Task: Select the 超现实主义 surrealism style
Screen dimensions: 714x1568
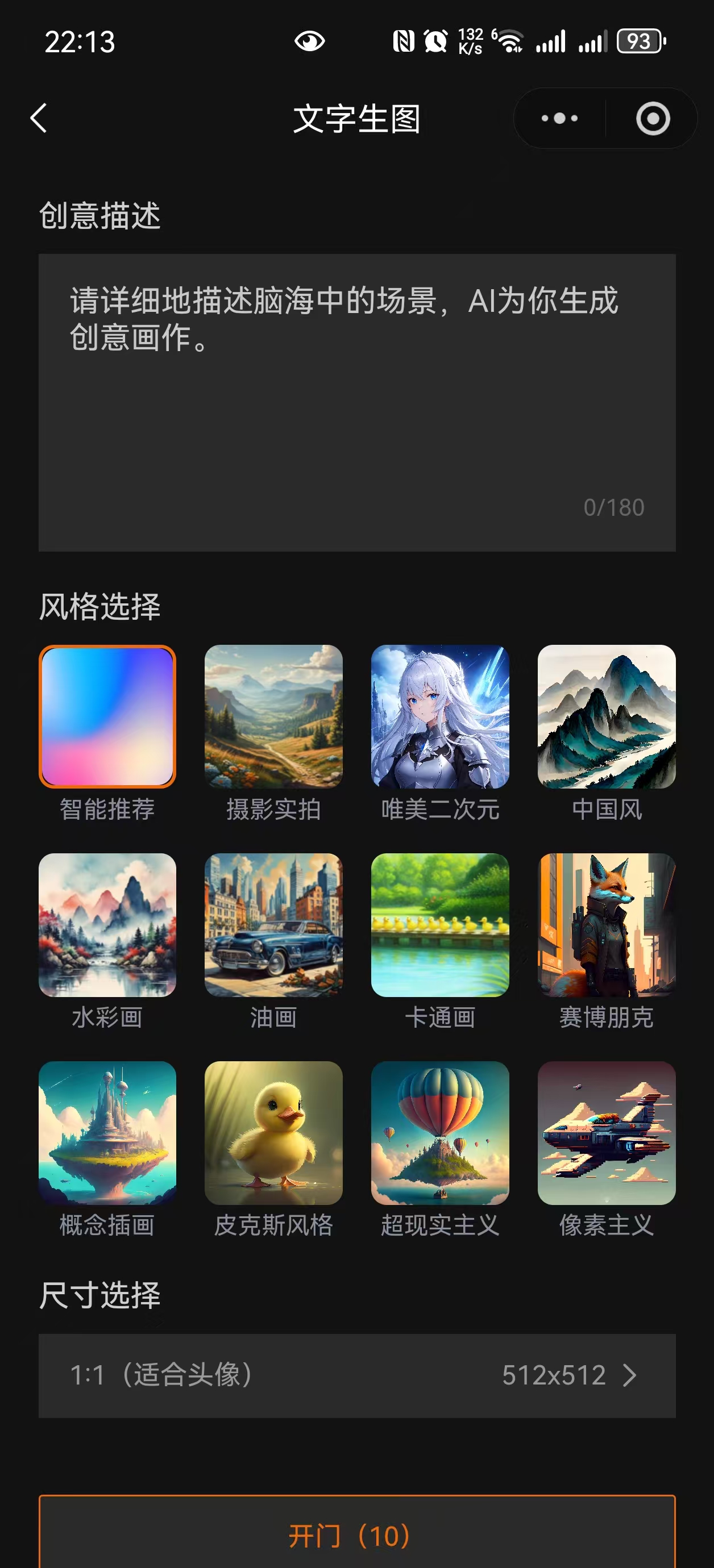Action: coord(440,1134)
